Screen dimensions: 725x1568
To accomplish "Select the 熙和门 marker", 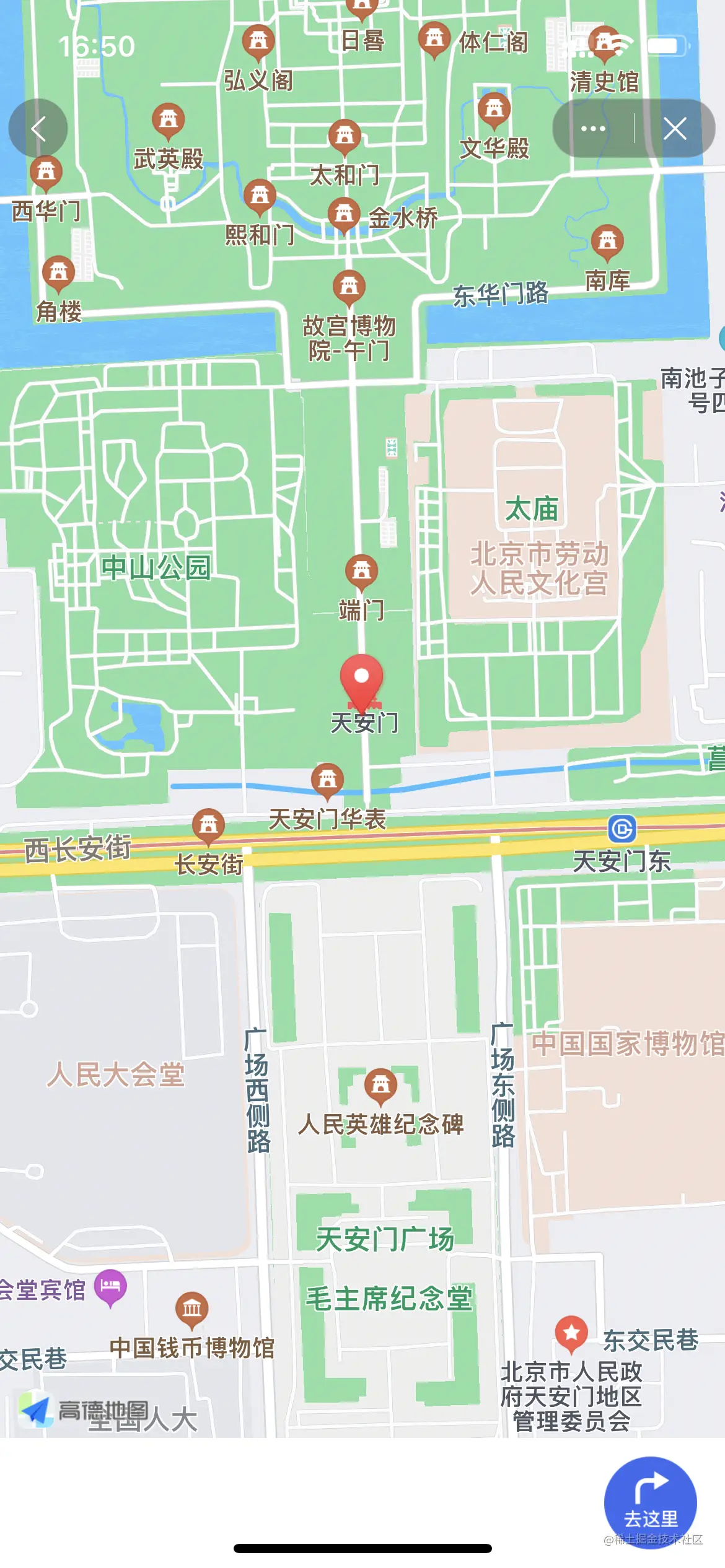I will click(260, 196).
